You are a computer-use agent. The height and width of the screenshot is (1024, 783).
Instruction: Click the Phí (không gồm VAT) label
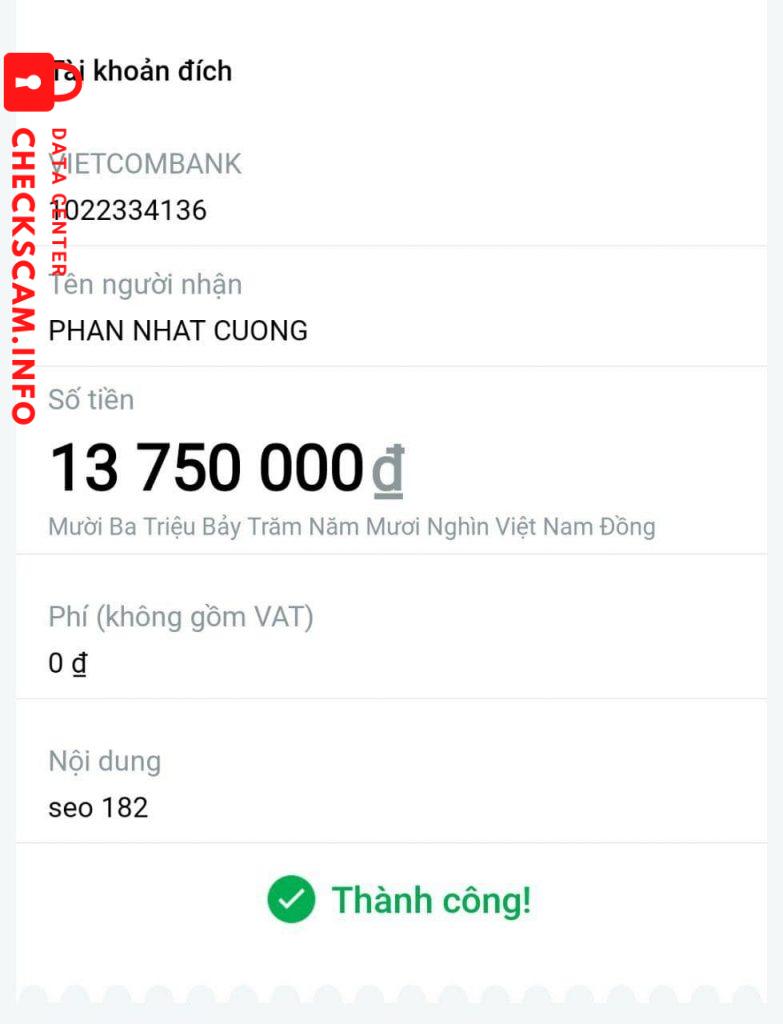coord(182,617)
